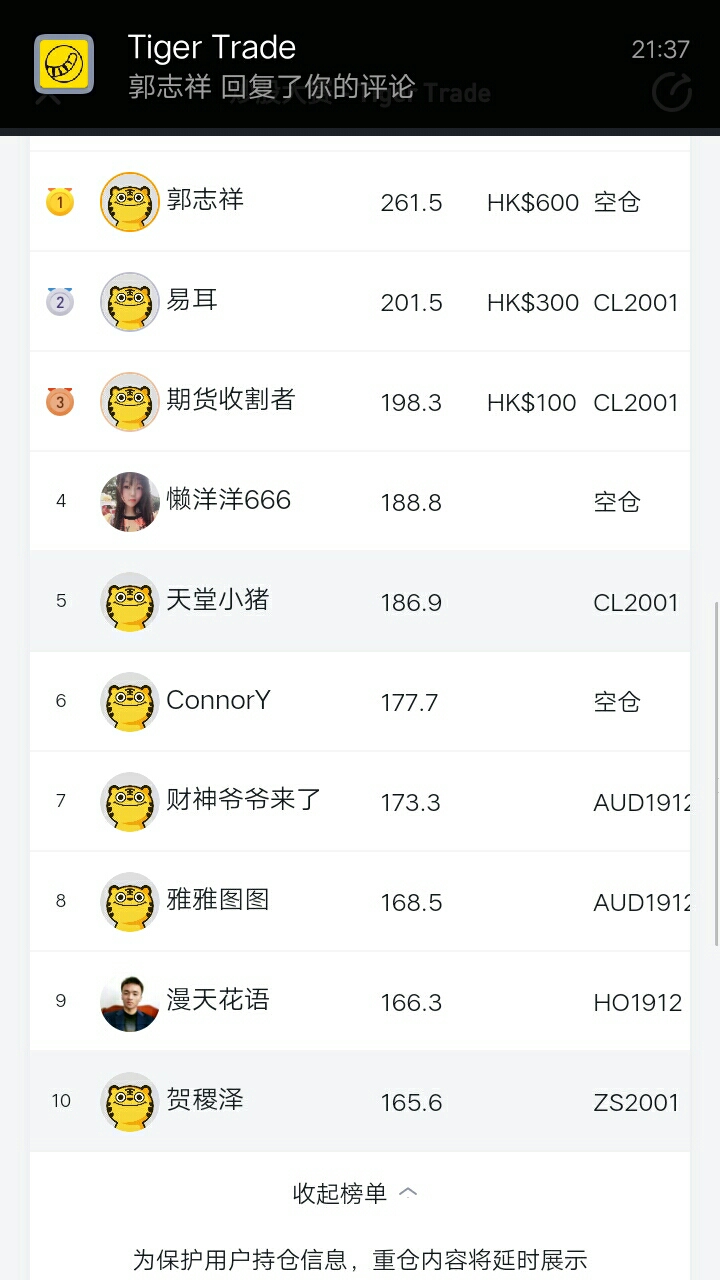Open 懒洋洋666's profile row
Screen dimensions: 720x1280
coord(360,501)
